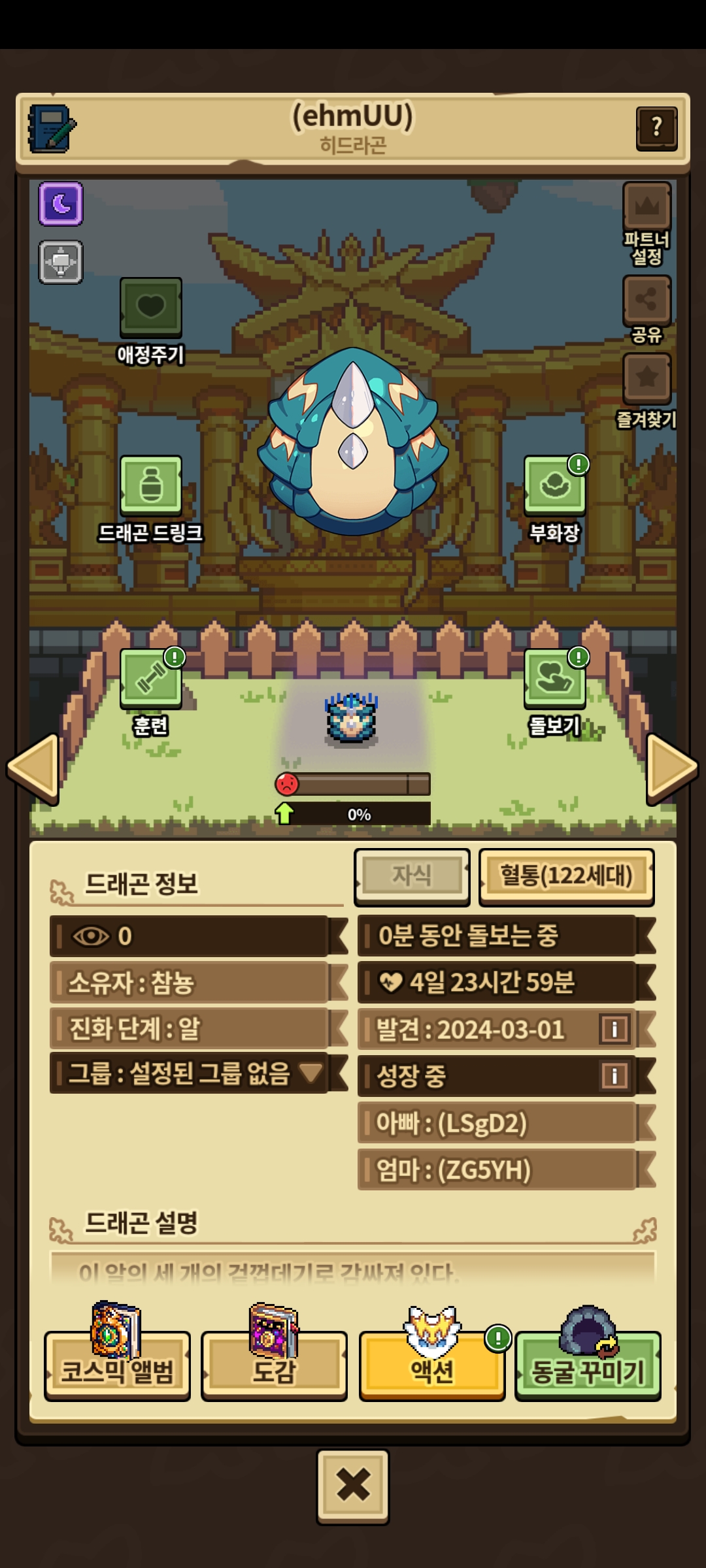The width and height of the screenshot is (706, 1568).
Task: Close the dragon info window
Action: pos(353,1486)
